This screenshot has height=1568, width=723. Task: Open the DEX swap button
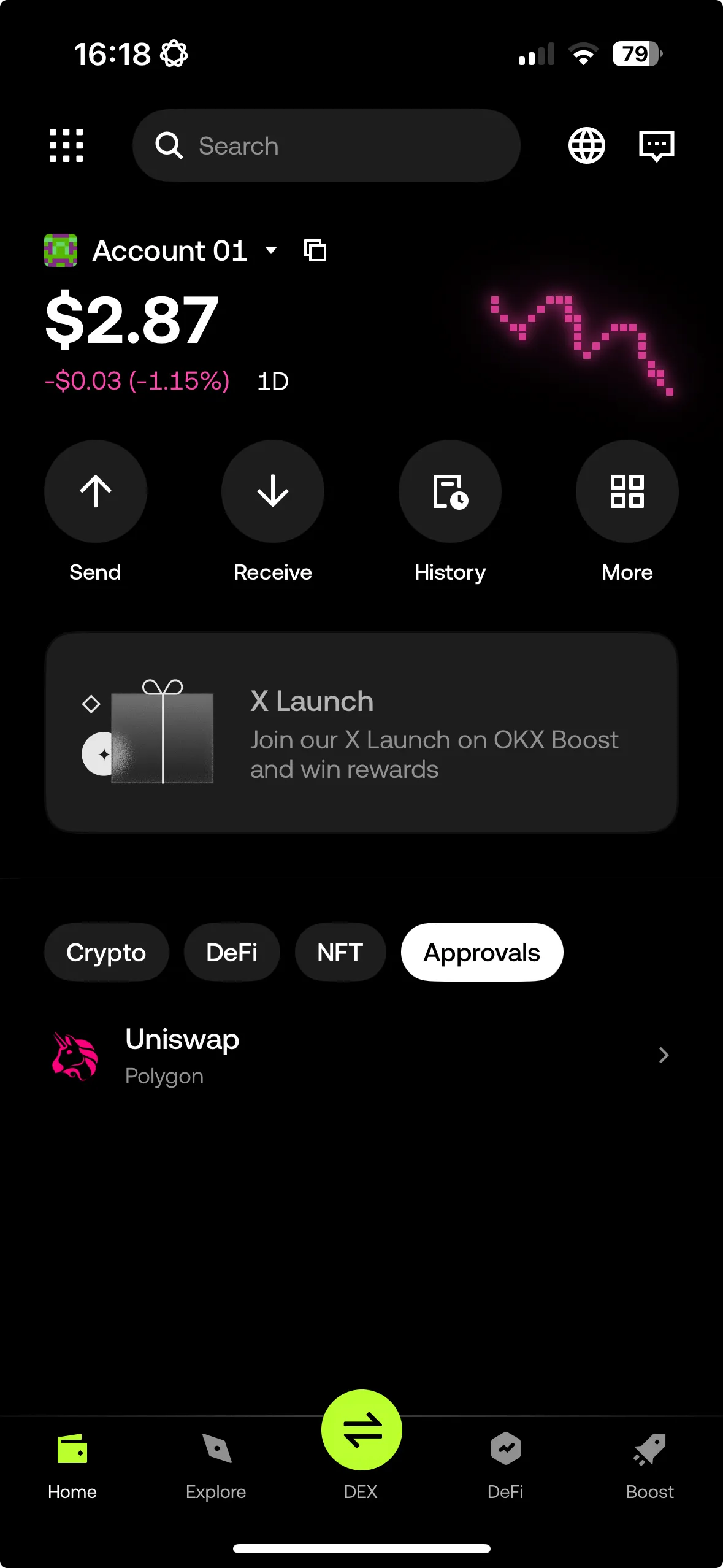pos(361,1429)
